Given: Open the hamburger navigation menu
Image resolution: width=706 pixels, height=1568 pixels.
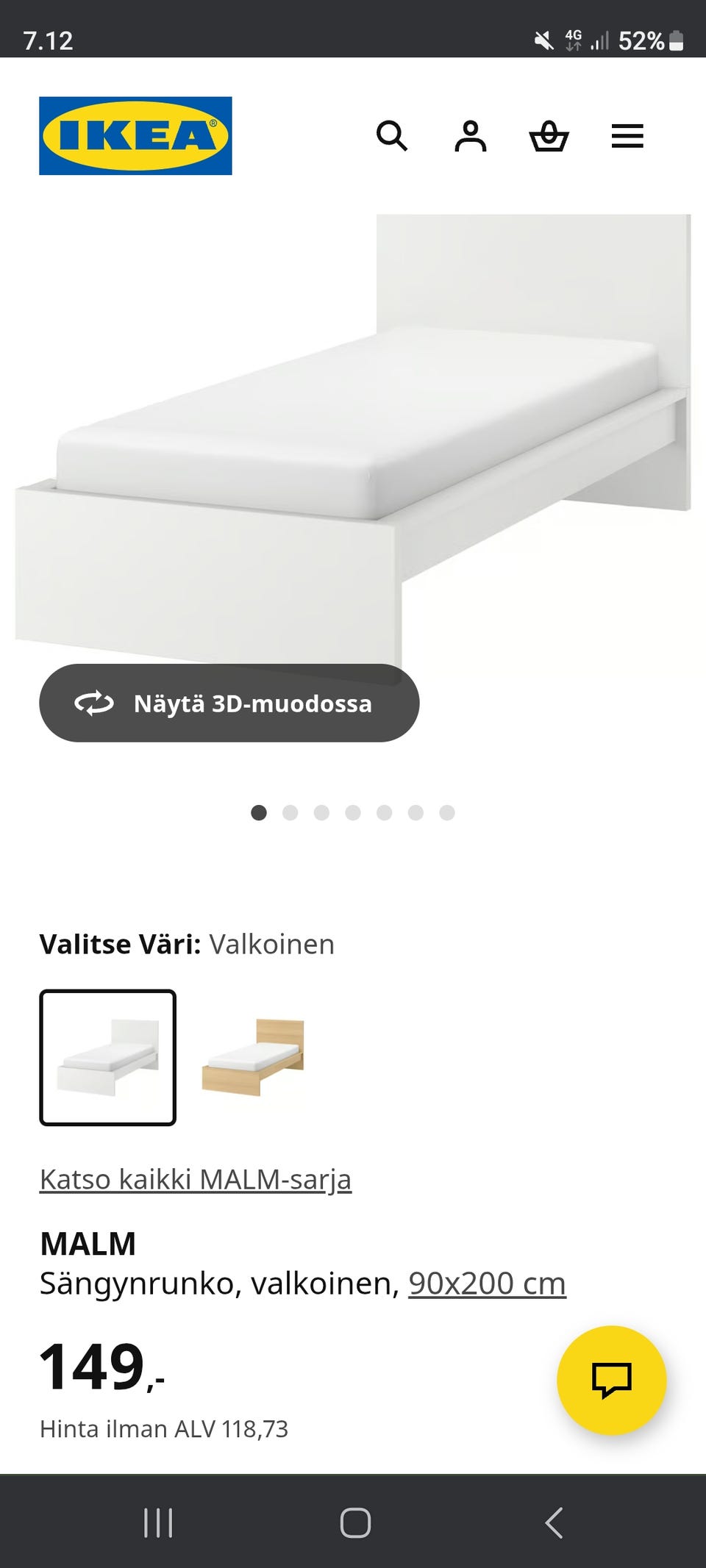Looking at the screenshot, I should 627,137.
